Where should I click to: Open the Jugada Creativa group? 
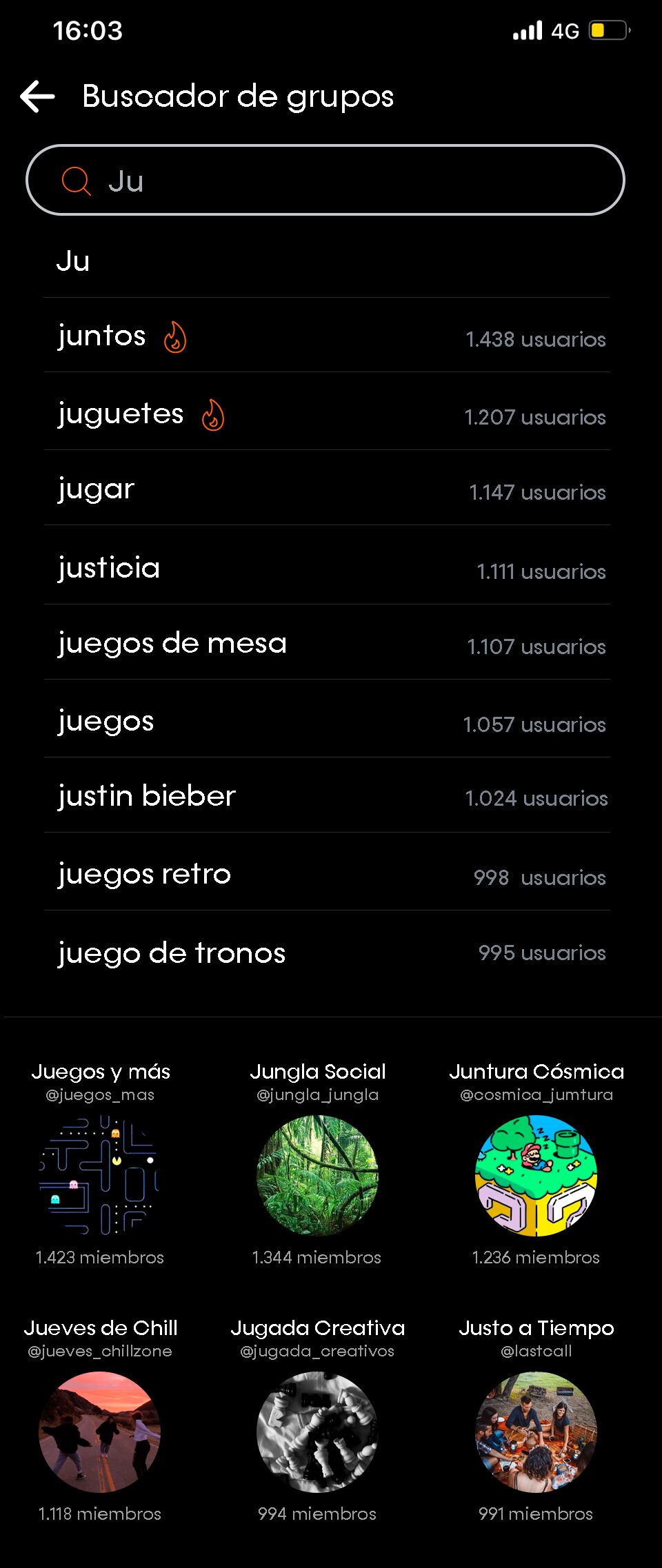click(x=317, y=1432)
